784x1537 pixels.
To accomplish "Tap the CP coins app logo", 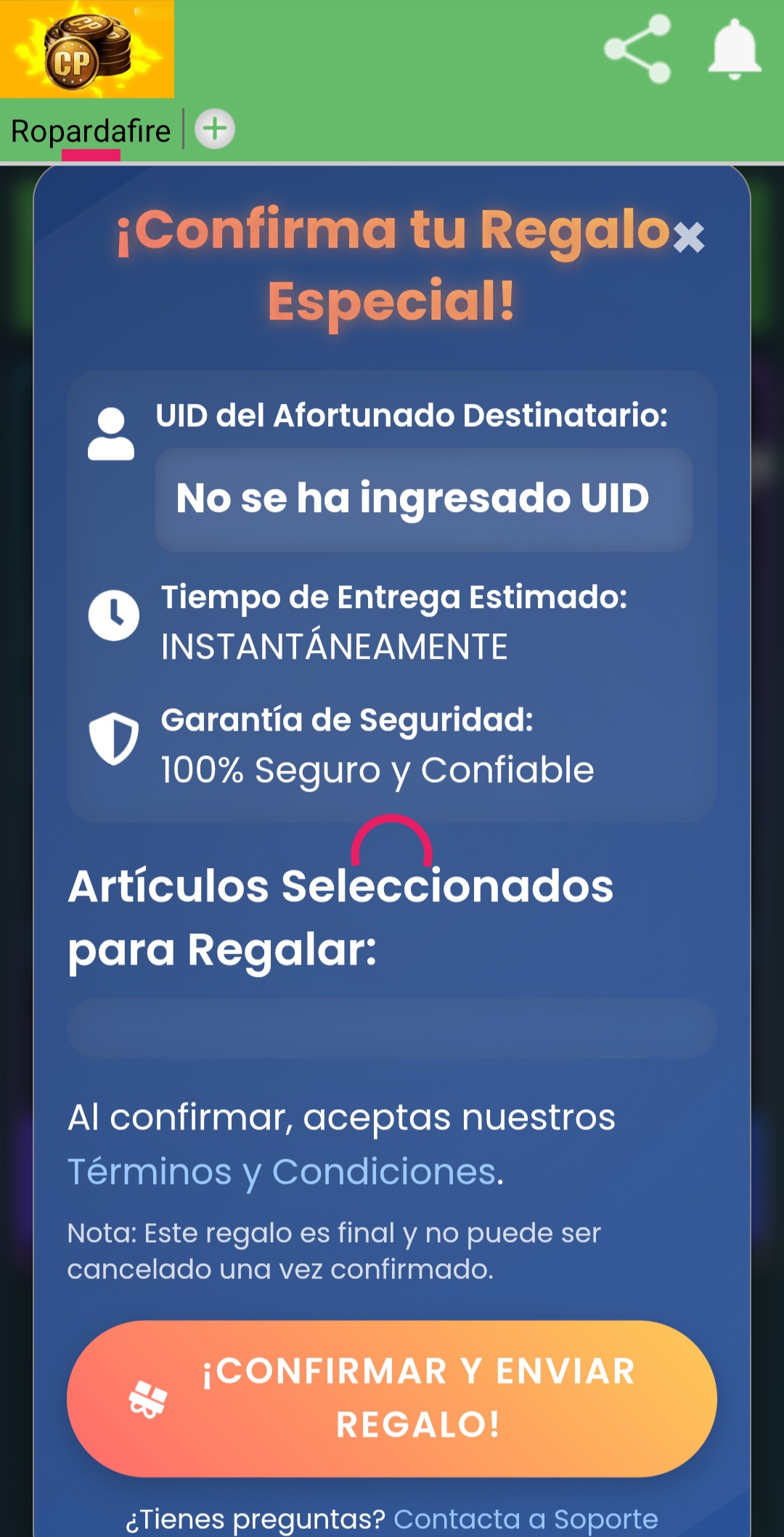I will [x=87, y=49].
